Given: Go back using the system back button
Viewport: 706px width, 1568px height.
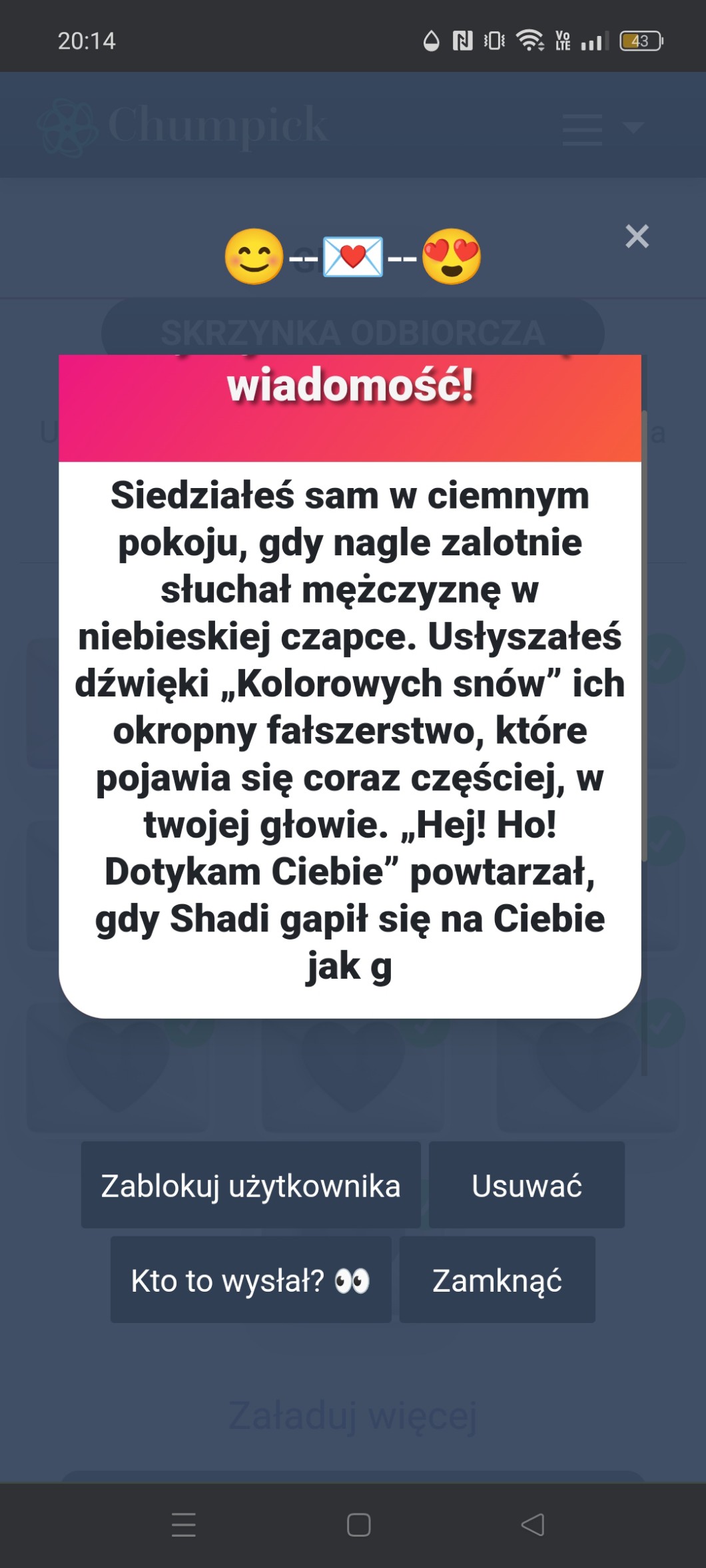Looking at the screenshot, I should coord(532,1525).
